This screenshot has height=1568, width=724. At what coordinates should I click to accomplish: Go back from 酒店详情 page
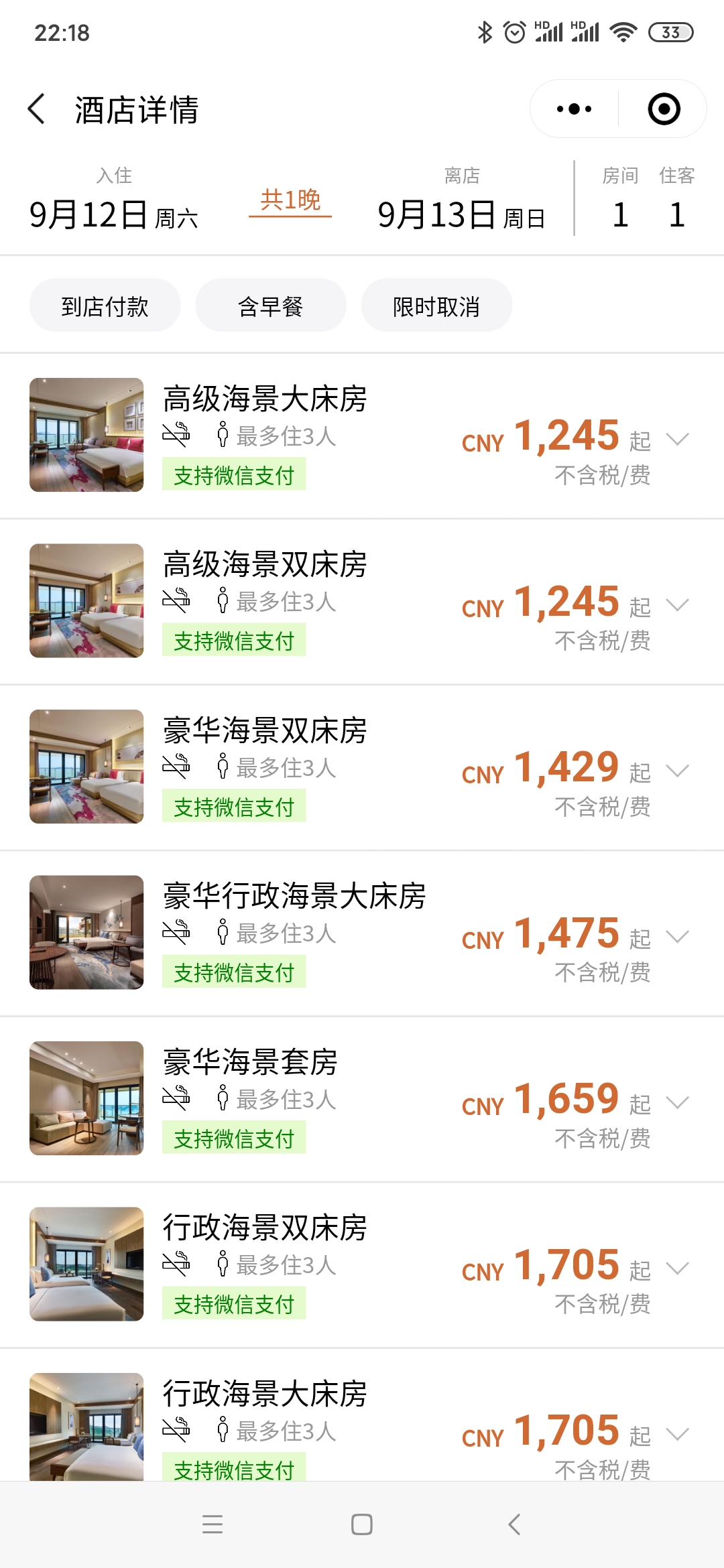(37, 109)
